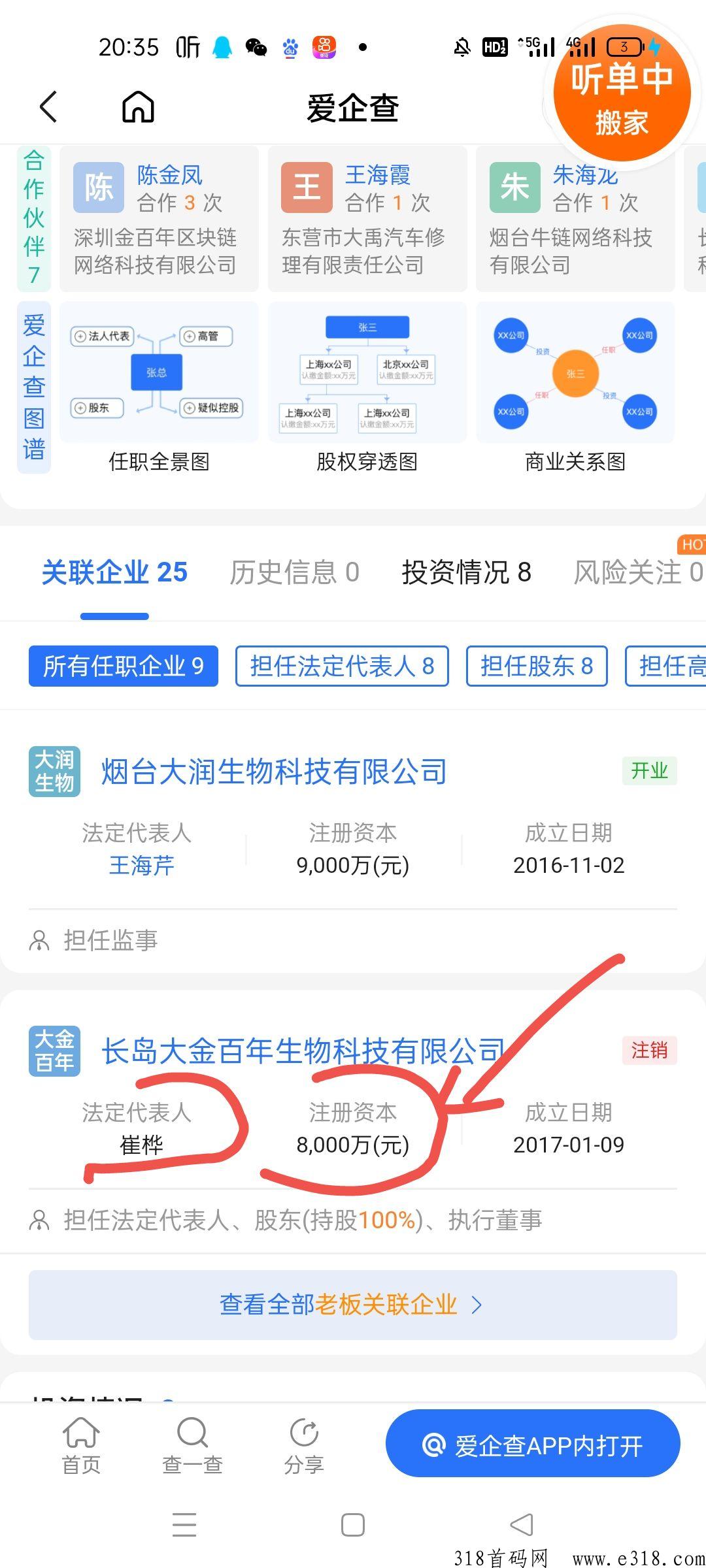Open partner card 王海霞
The width and height of the screenshot is (706, 1568).
tap(367, 219)
